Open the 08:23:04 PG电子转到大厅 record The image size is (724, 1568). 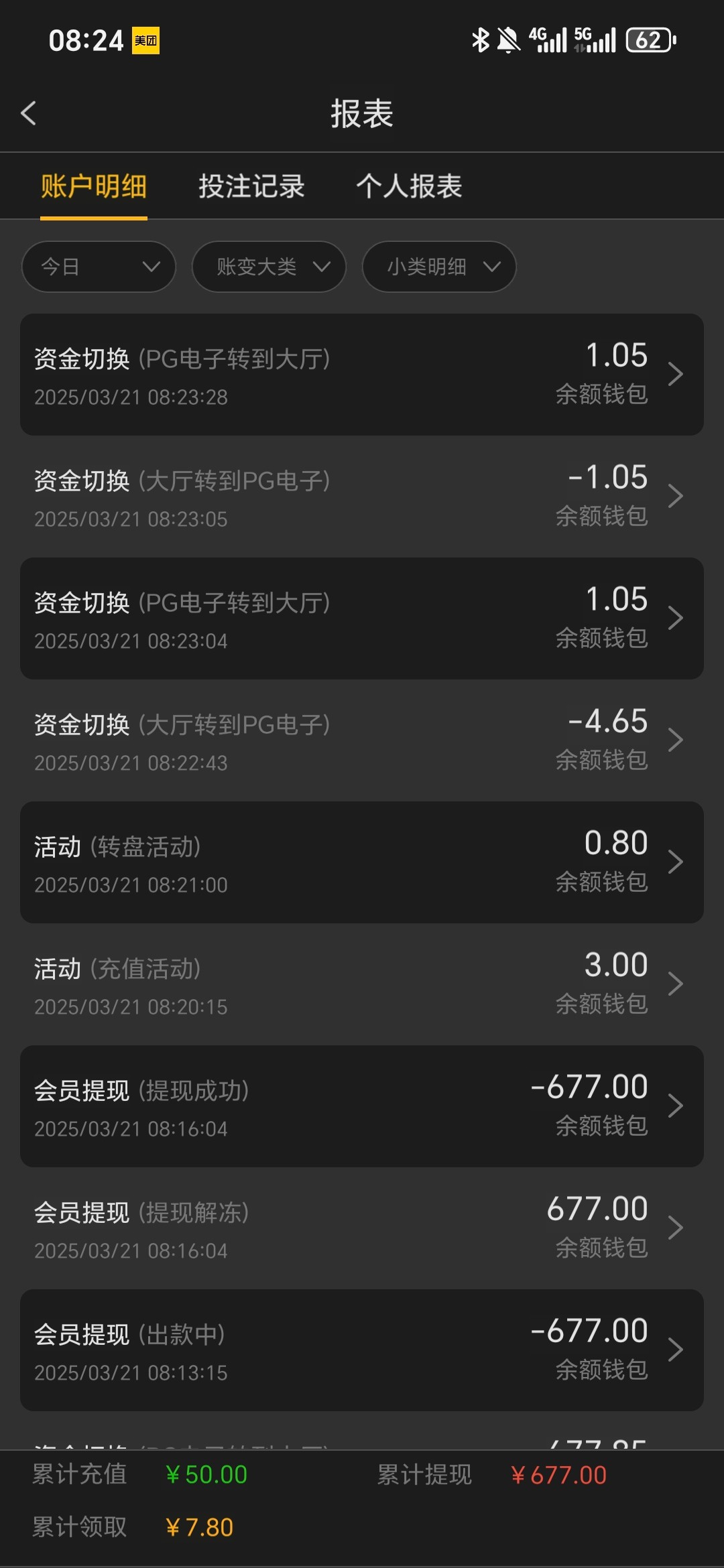[362, 618]
